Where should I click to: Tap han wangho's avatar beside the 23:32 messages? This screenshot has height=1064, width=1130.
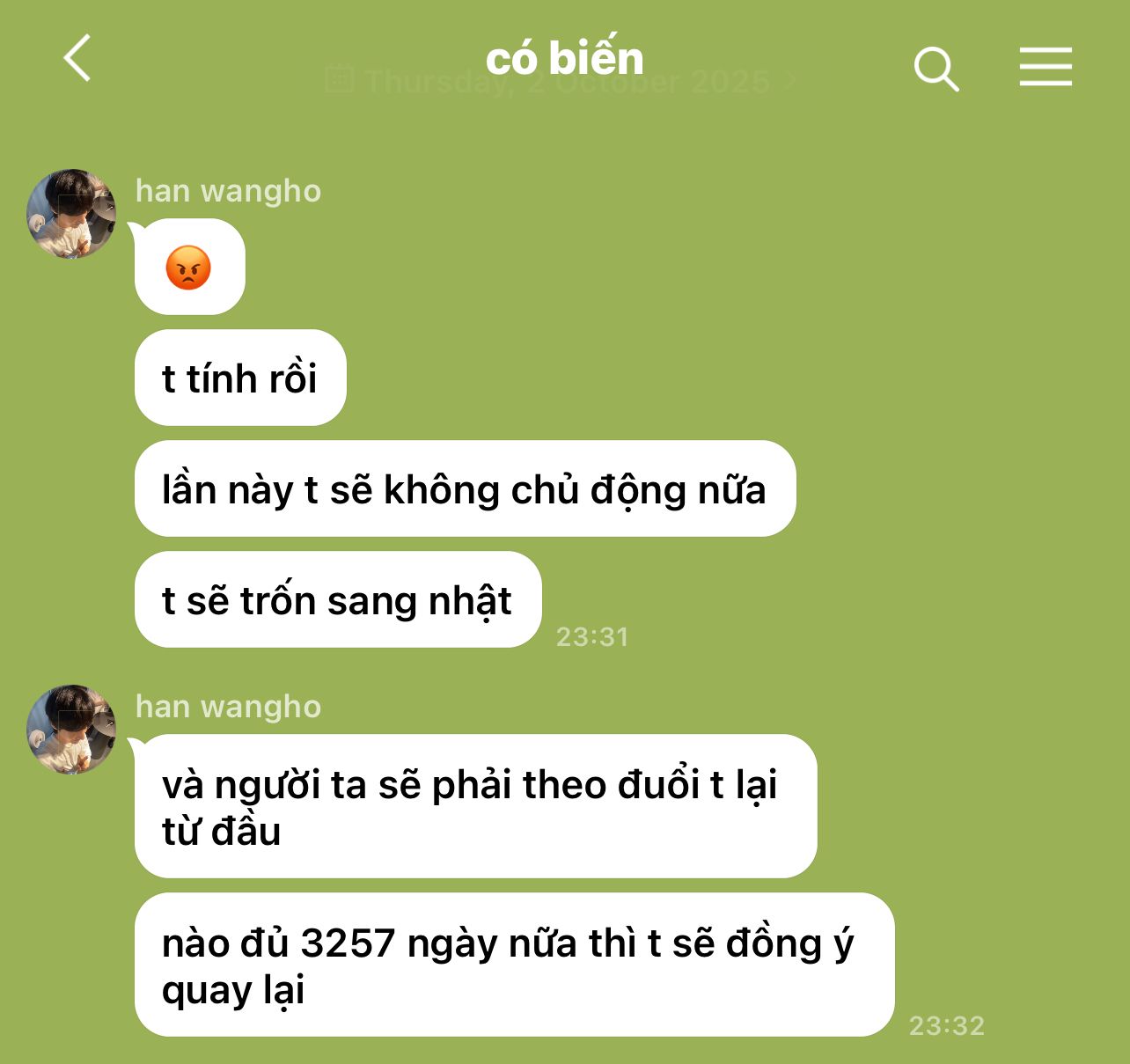point(71,730)
